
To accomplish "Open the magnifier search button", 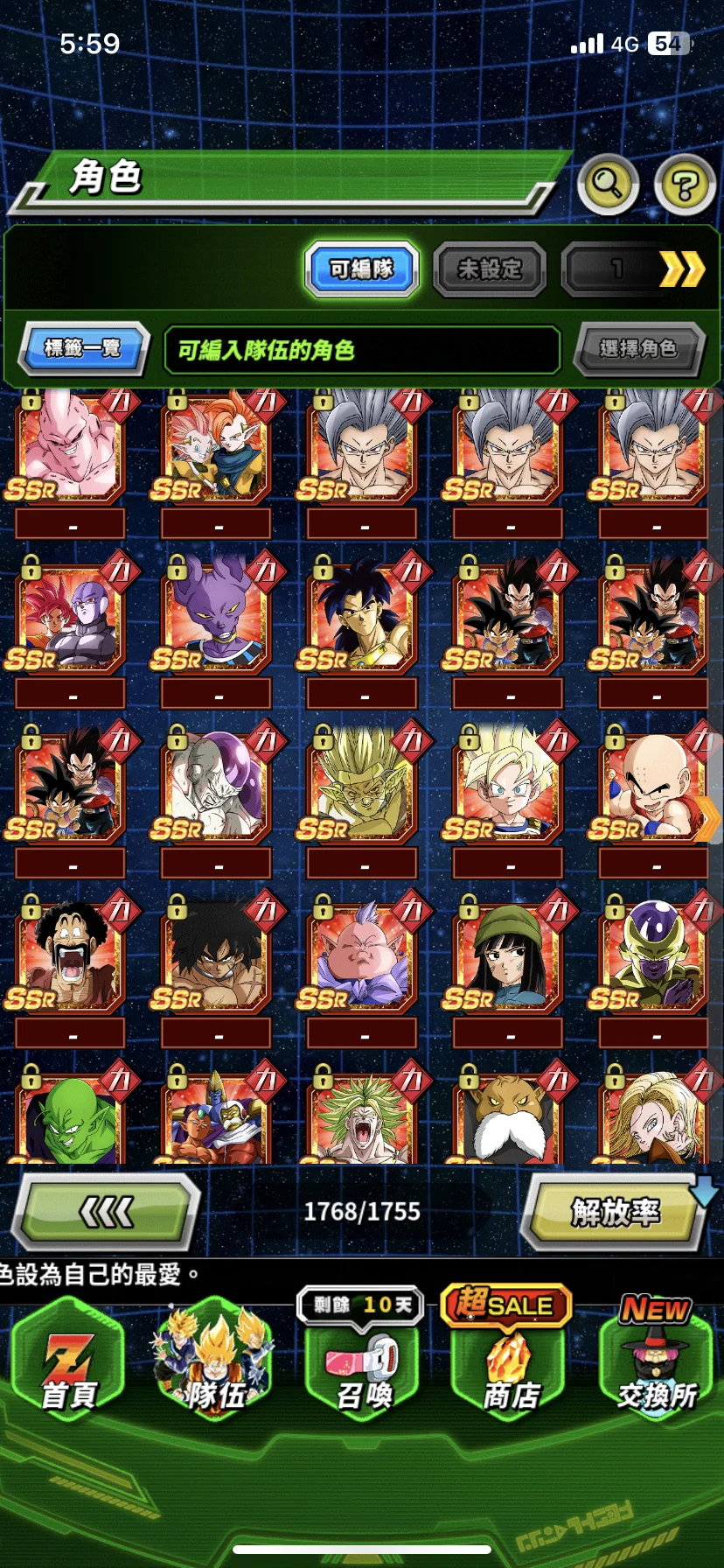I will point(607,184).
